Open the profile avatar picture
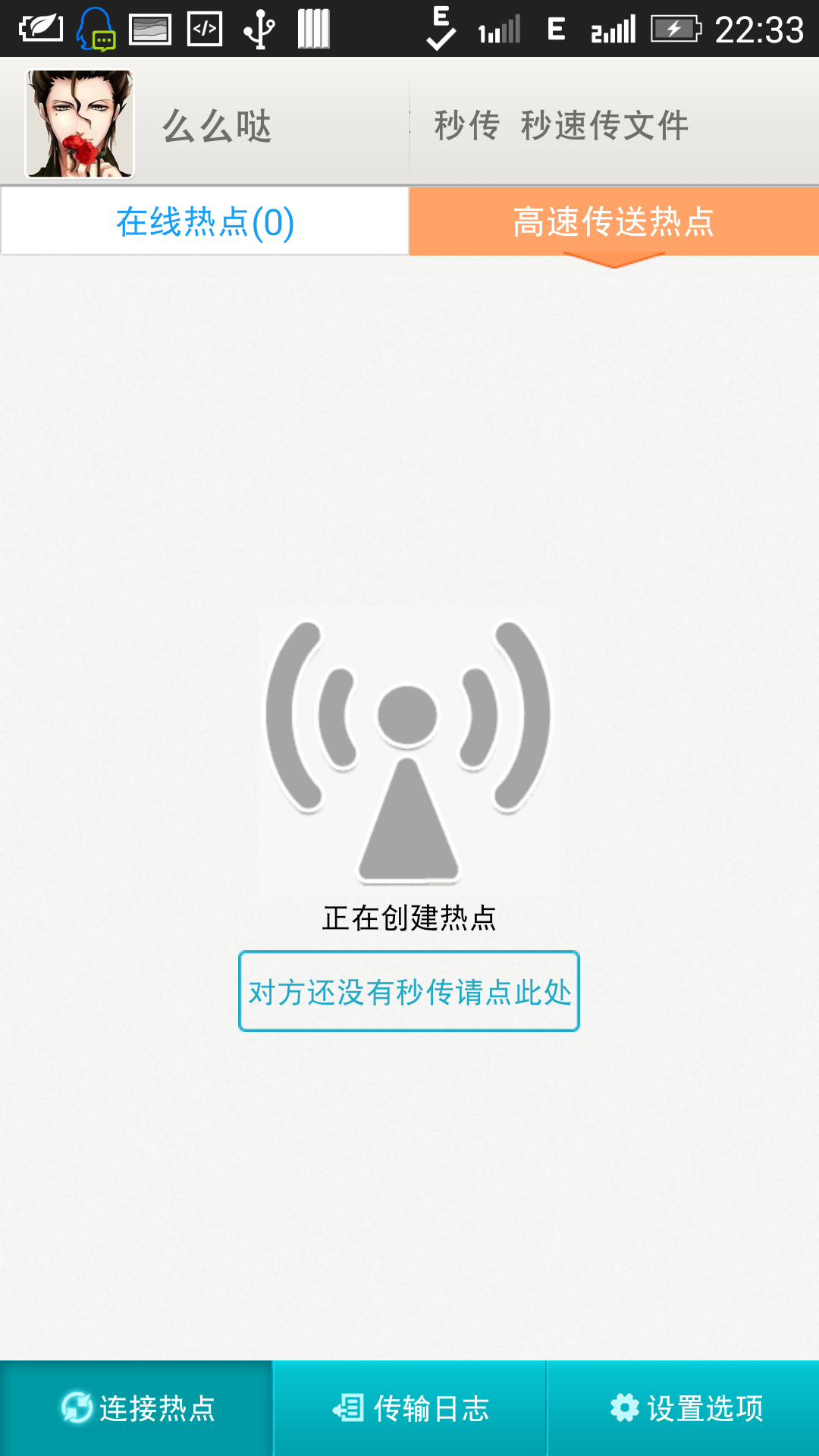Image resolution: width=819 pixels, height=1456 pixels. pyautogui.click(x=80, y=124)
